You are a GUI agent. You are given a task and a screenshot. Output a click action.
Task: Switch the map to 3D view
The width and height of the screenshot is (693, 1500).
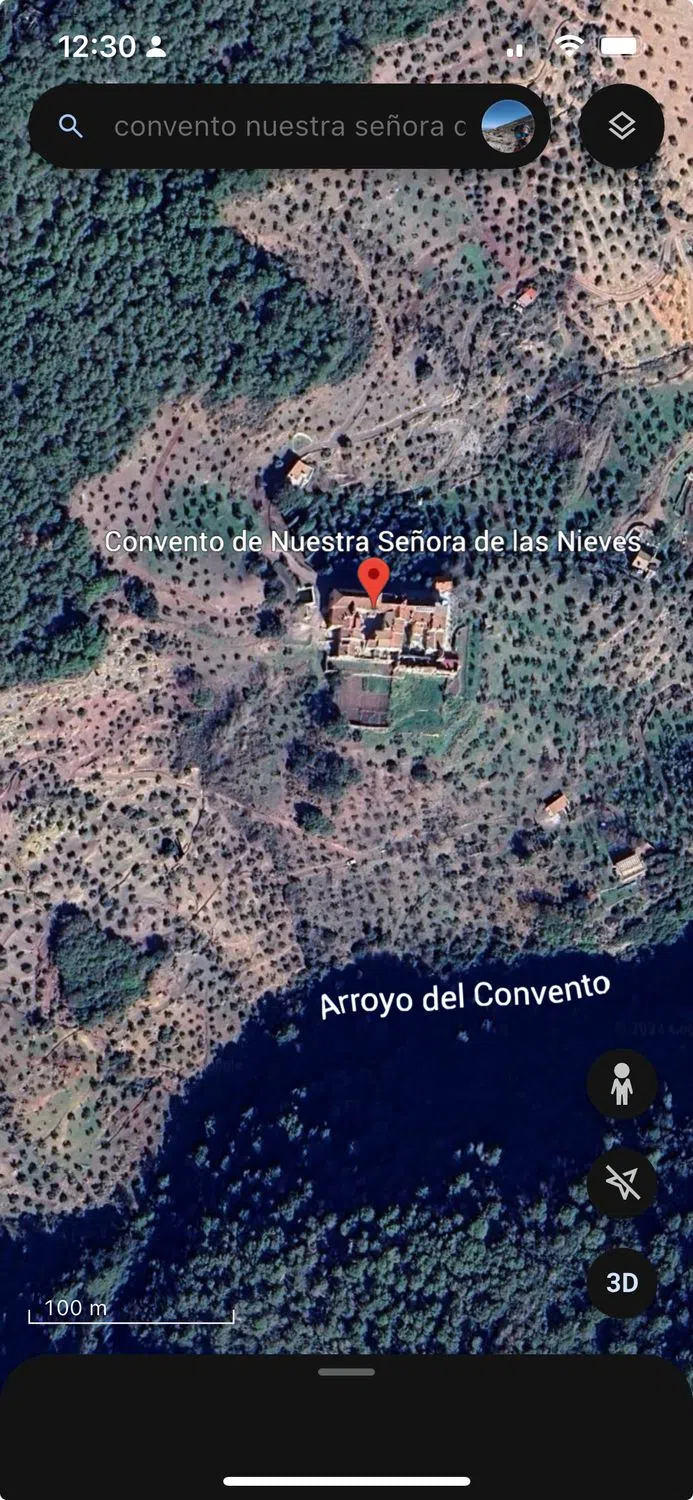point(621,1282)
